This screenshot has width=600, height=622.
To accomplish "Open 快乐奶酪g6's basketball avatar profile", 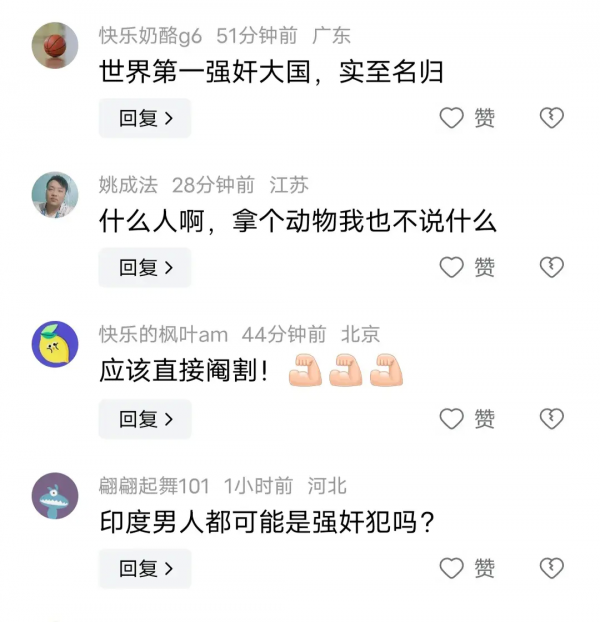I will (x=55, y=45).
